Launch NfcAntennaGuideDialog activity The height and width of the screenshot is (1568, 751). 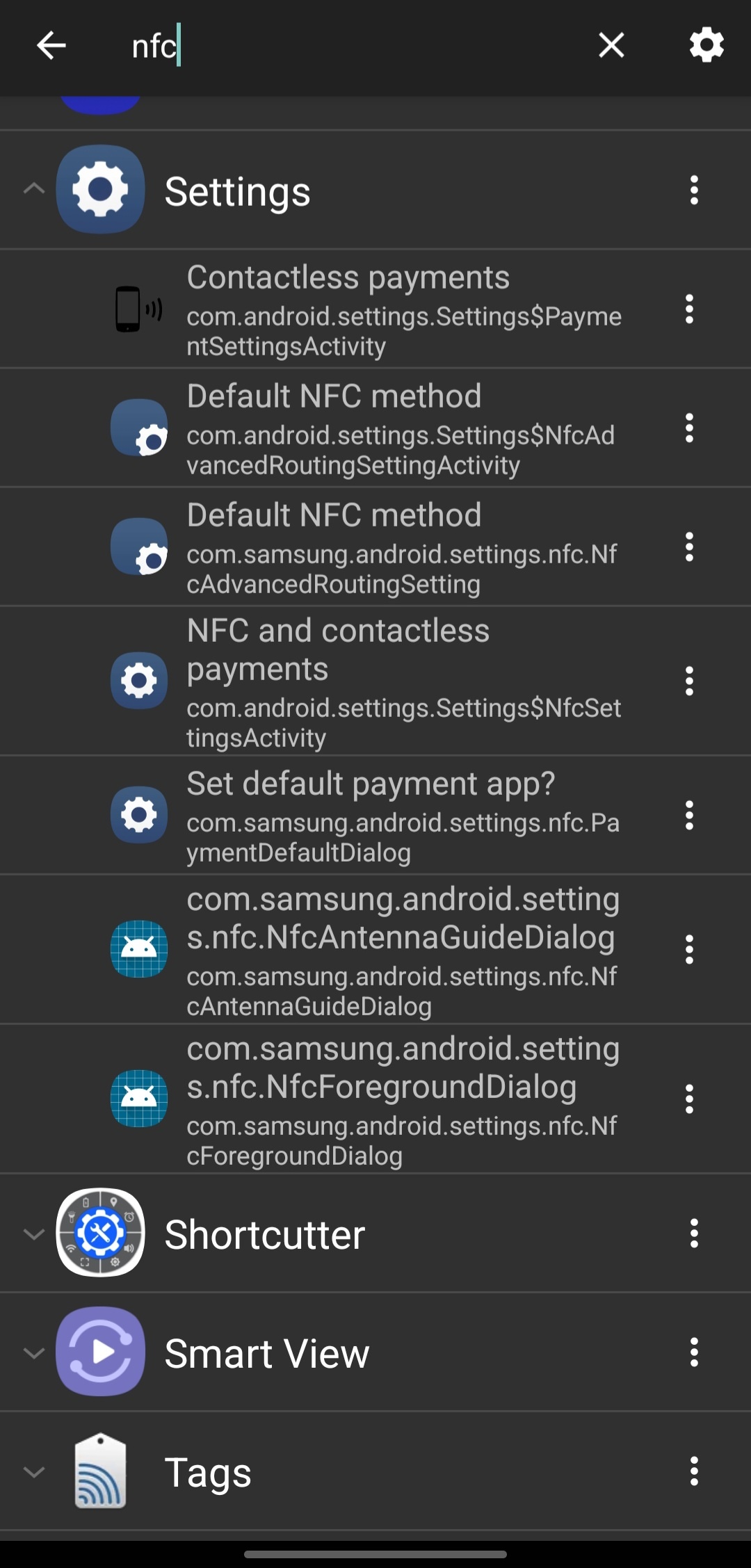(375, 950)
